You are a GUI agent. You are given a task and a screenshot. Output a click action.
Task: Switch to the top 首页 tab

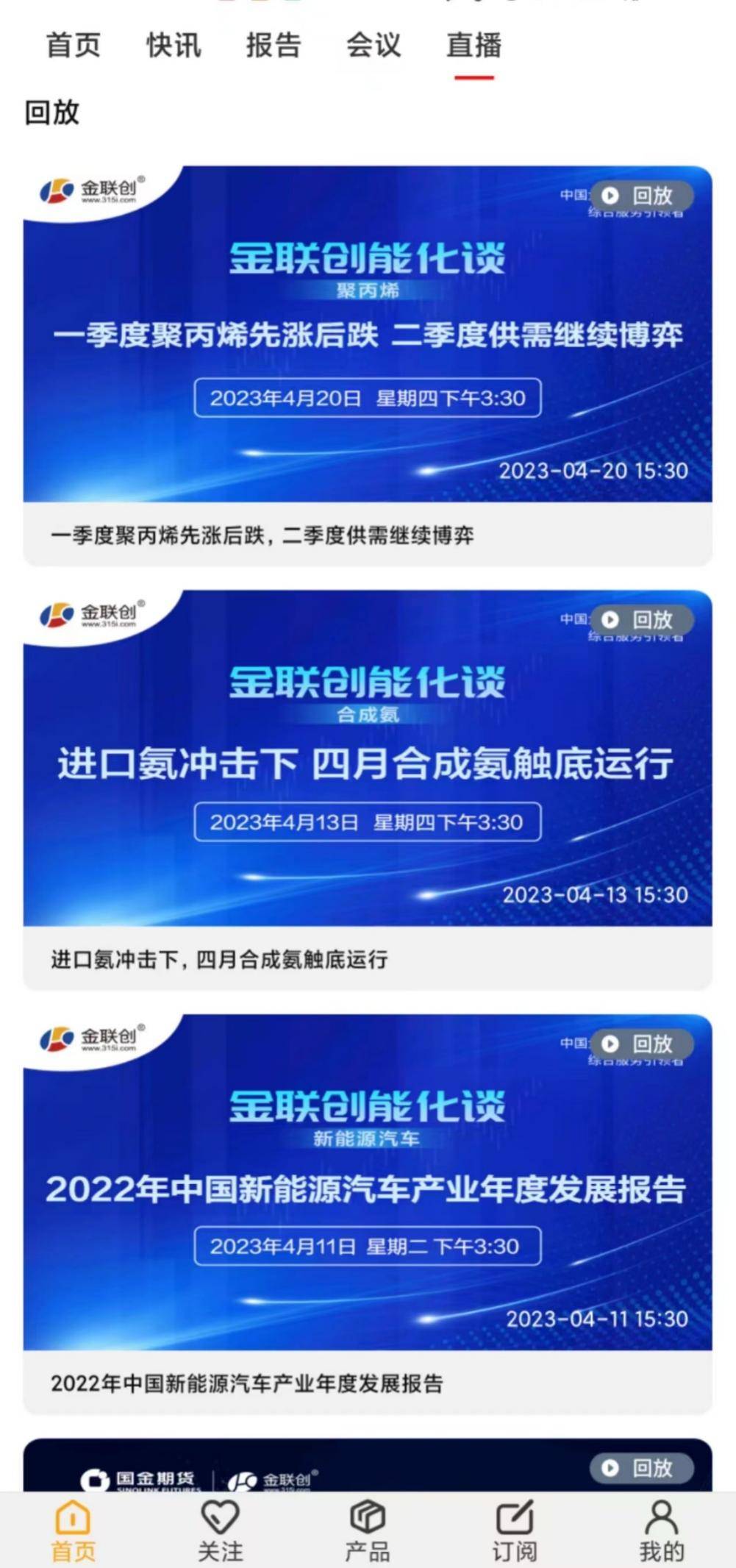(74, 46)
